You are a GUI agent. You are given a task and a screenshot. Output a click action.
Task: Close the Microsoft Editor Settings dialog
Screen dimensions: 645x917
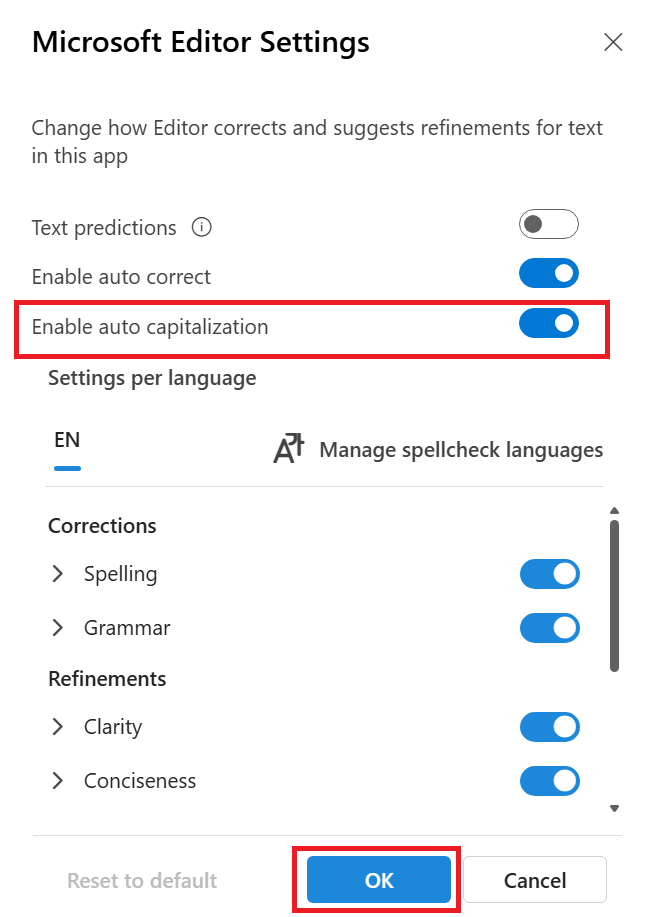click(x=613, y=42)
